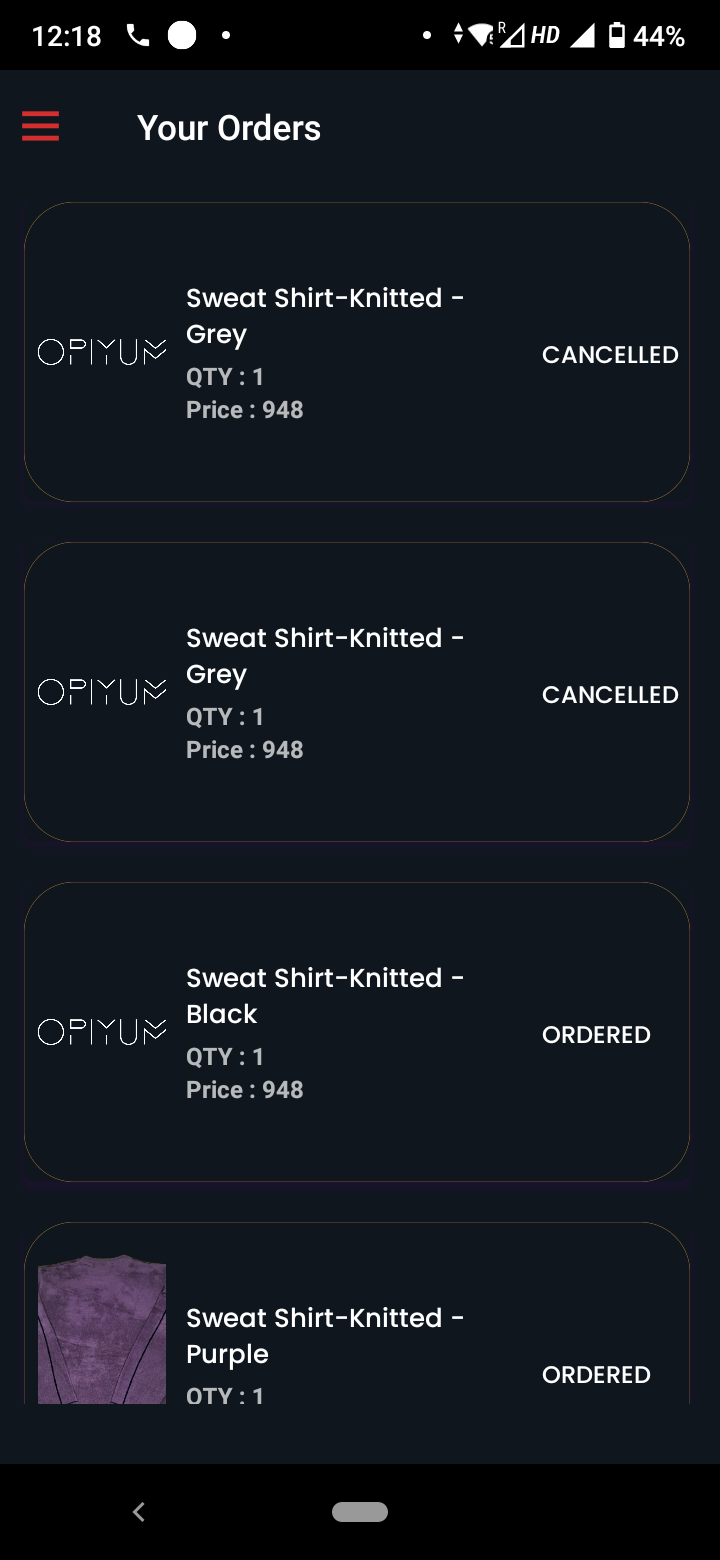
Task: Open the red hamburger drawer menu
Action: 41,127
